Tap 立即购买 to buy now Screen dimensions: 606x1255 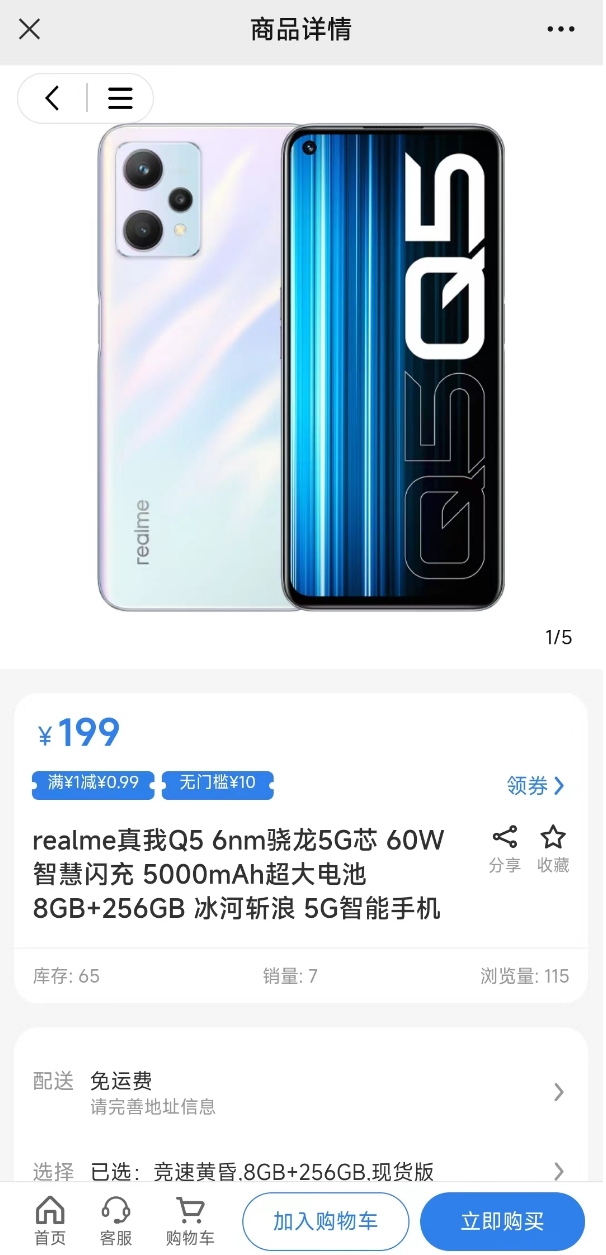pyautogui.click(x=502, y=1221)
